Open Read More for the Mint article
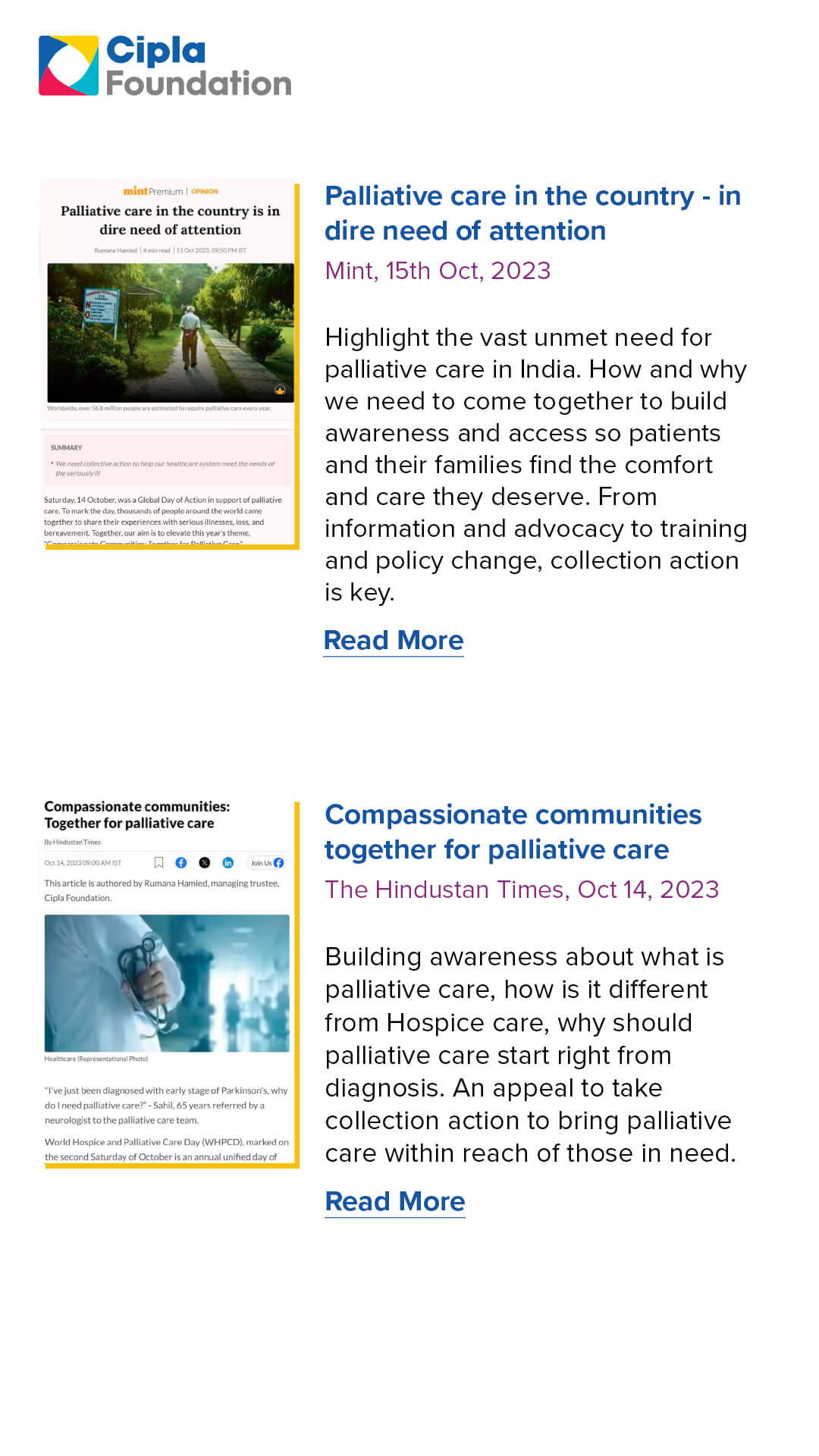Screen dimensions: 819x1456 click(x=393, y=641)
